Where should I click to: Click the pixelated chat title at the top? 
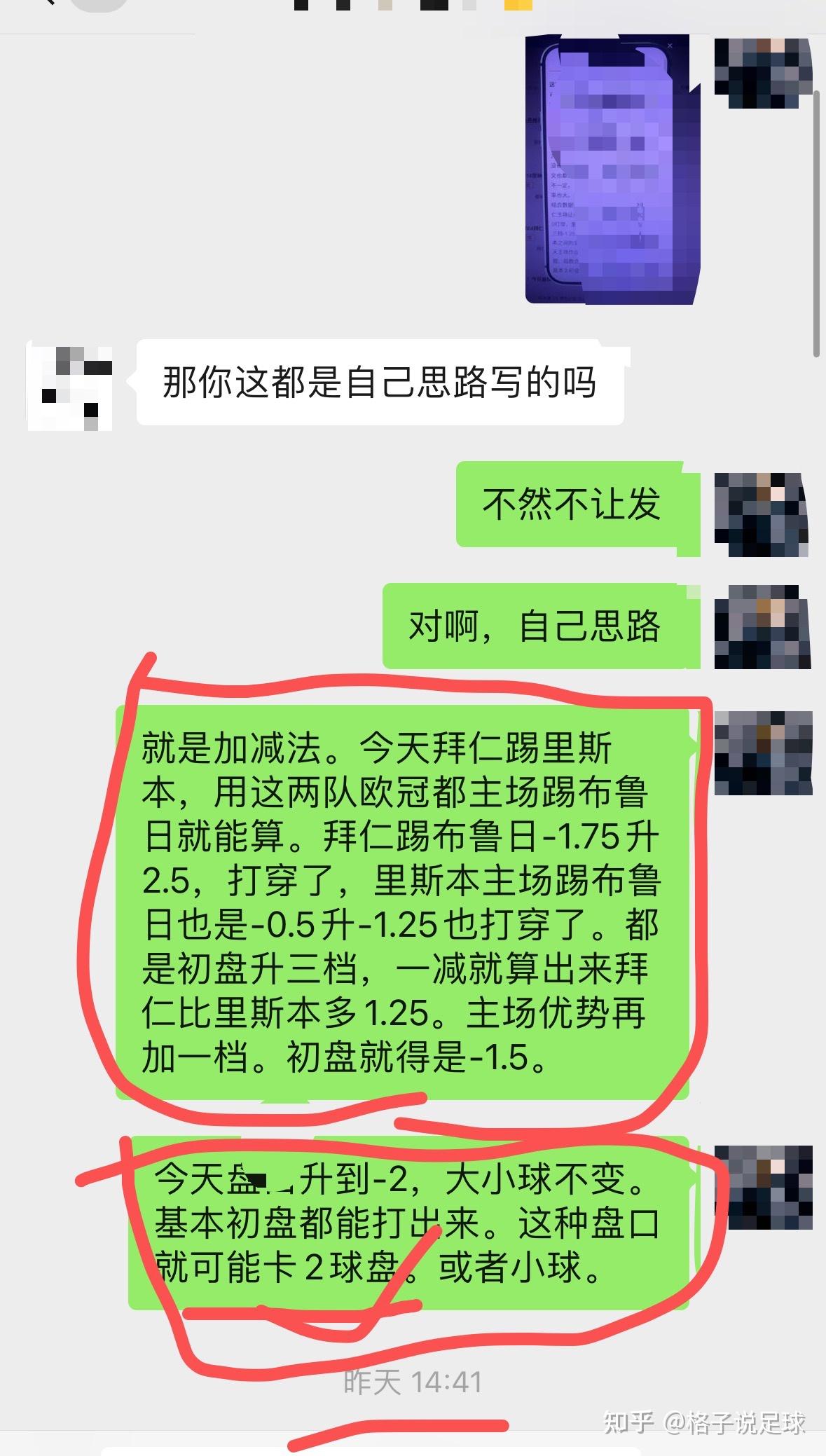pyautogui.click(x=413, y=7)
